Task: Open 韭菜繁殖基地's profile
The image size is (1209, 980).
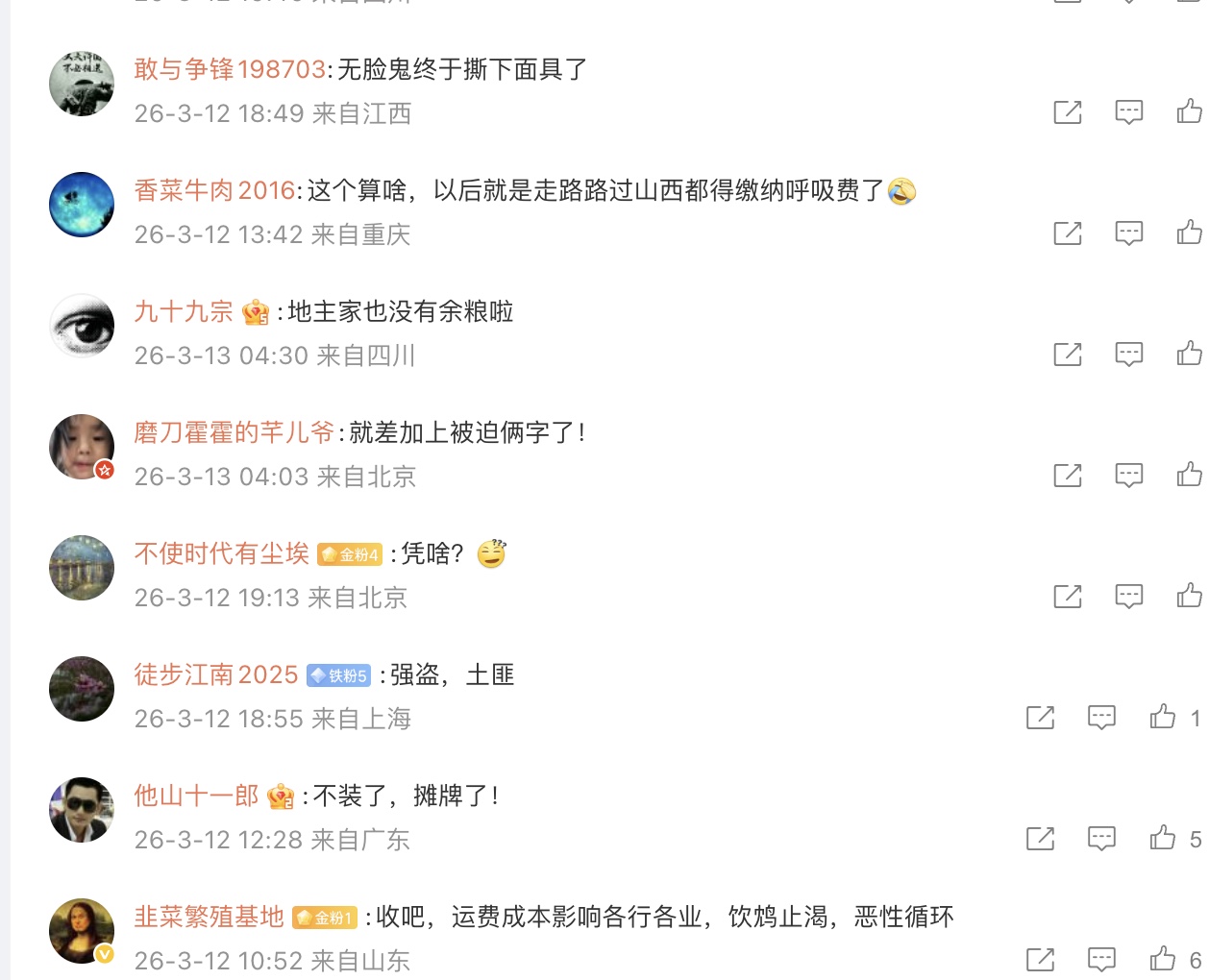Action: (209, 917)
